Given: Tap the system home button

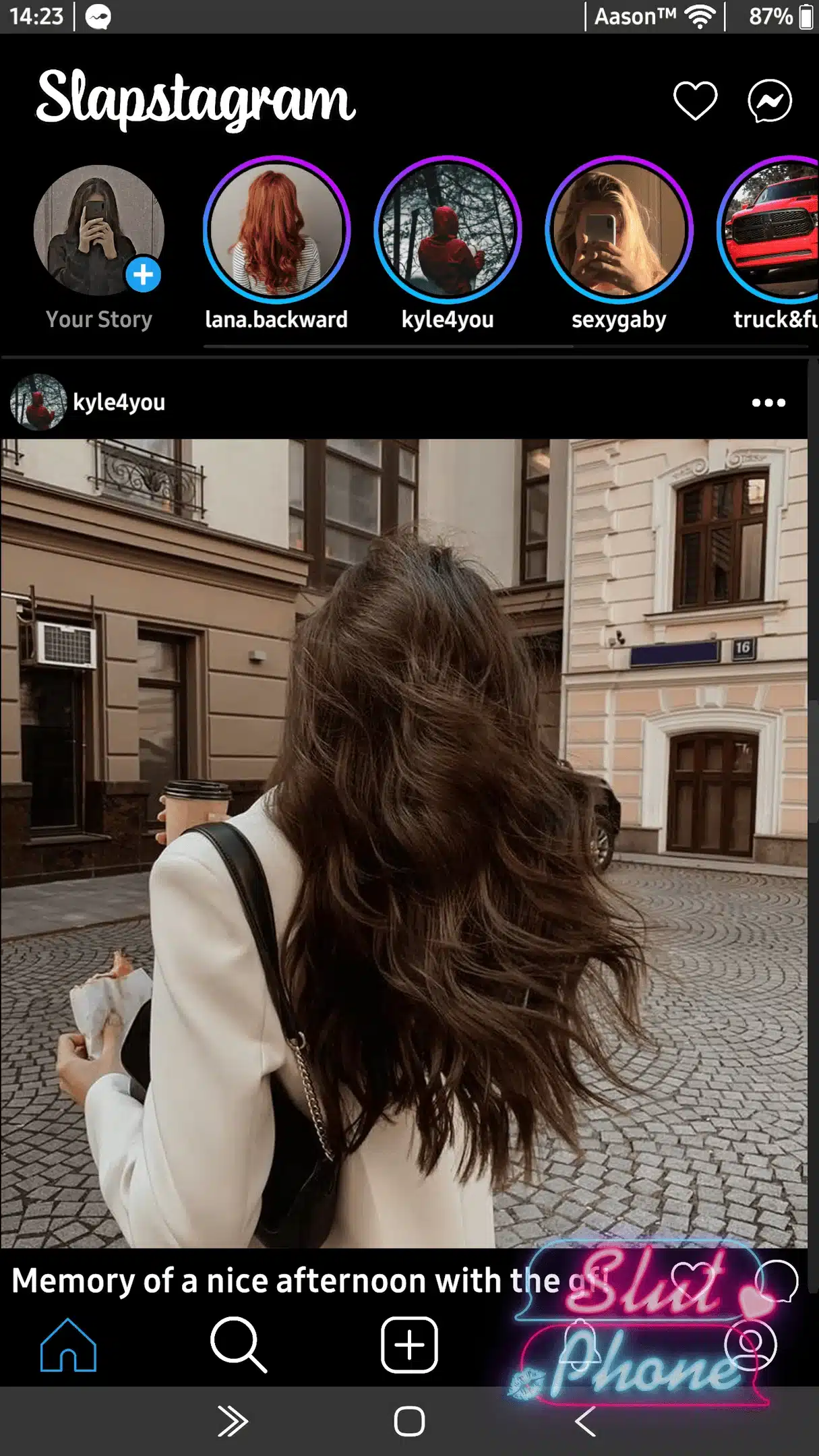Looking at the screenshot, I should 409,1422.
